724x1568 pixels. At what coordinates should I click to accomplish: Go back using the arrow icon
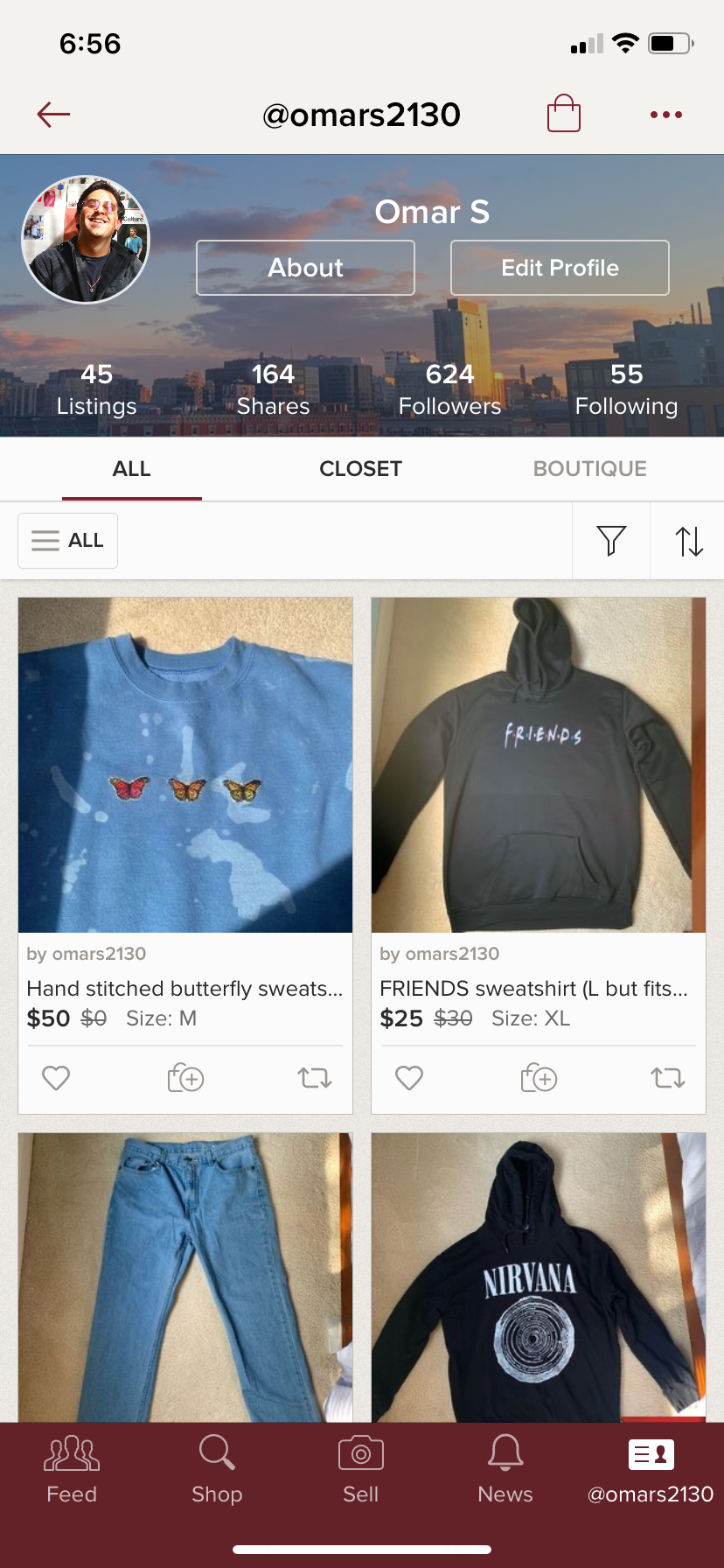coord(53,114)
